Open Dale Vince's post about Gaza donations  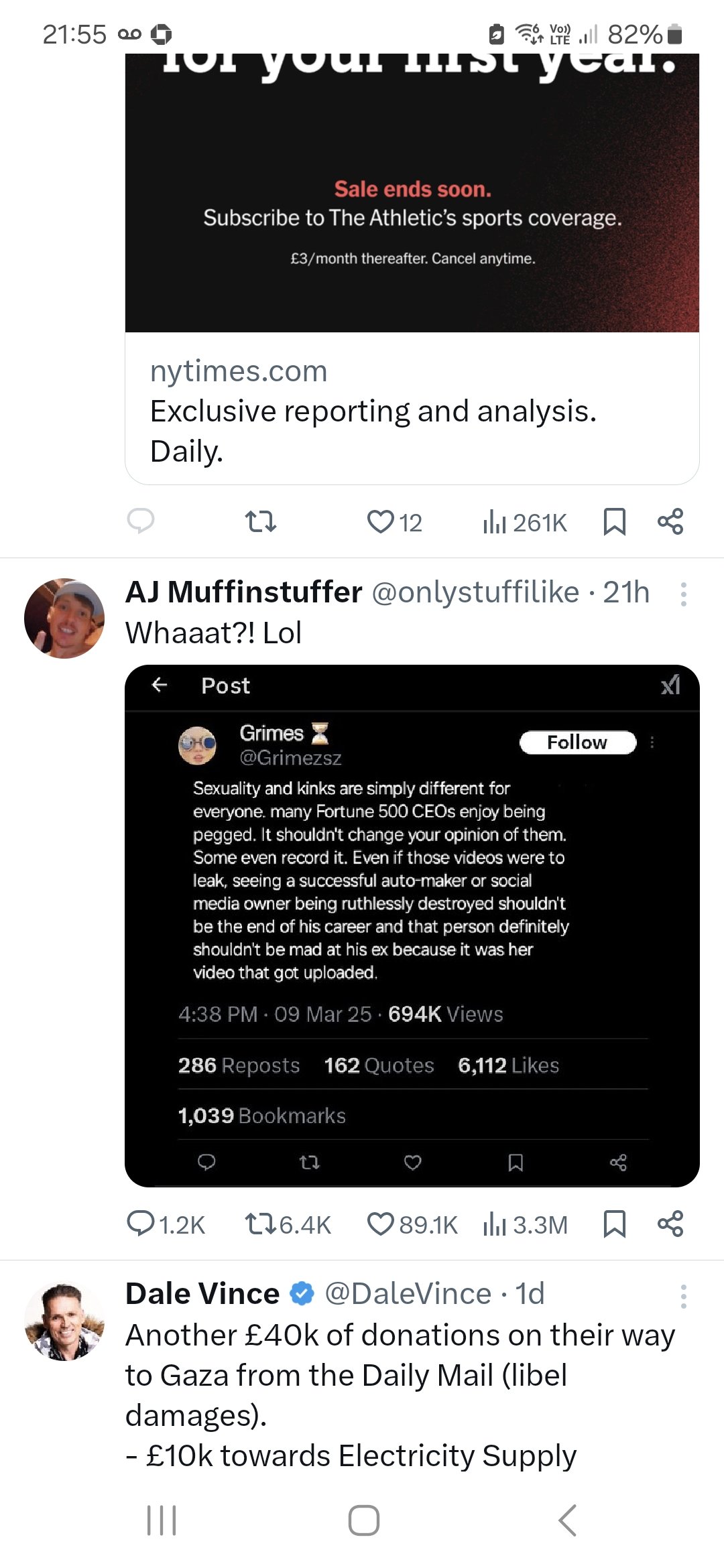(x=400, y=1395)
